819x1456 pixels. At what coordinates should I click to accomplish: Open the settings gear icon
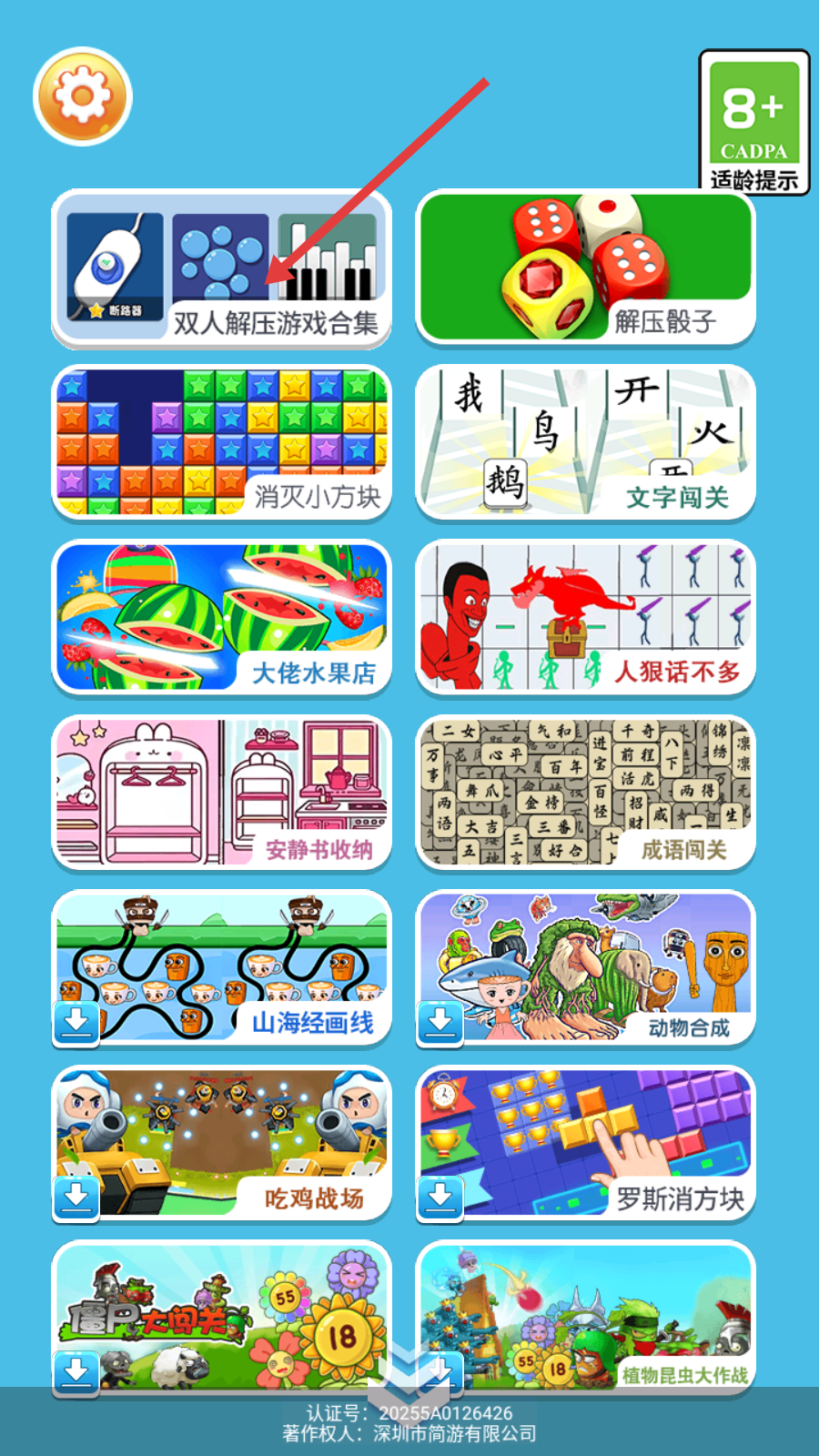pyautogui.click(x=83, y=96)
